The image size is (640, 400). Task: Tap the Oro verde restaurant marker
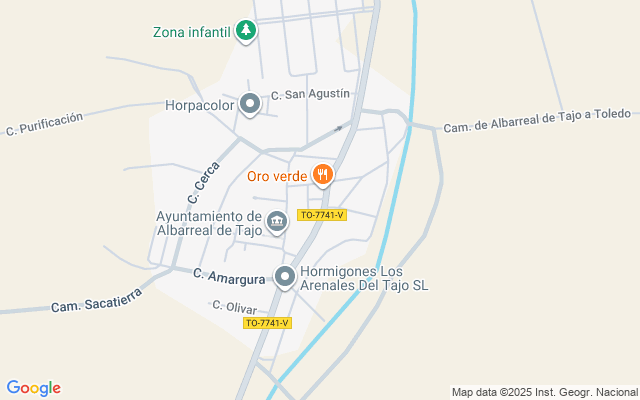[x=322, y=176]
